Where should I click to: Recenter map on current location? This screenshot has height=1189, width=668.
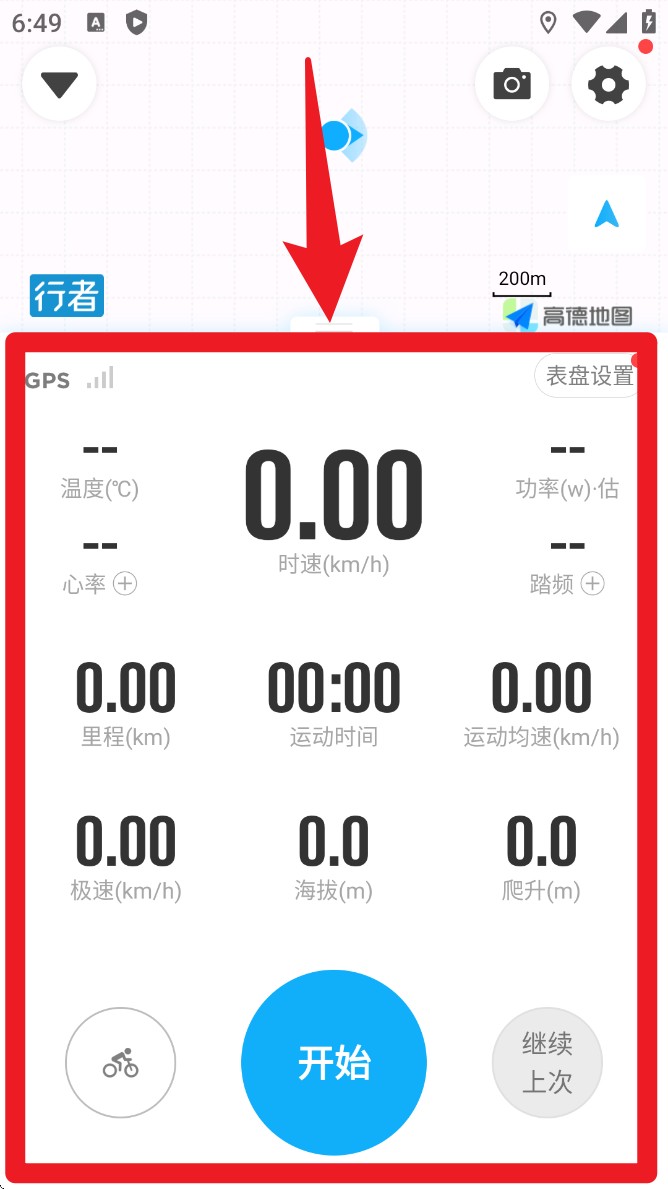(606, 215)
